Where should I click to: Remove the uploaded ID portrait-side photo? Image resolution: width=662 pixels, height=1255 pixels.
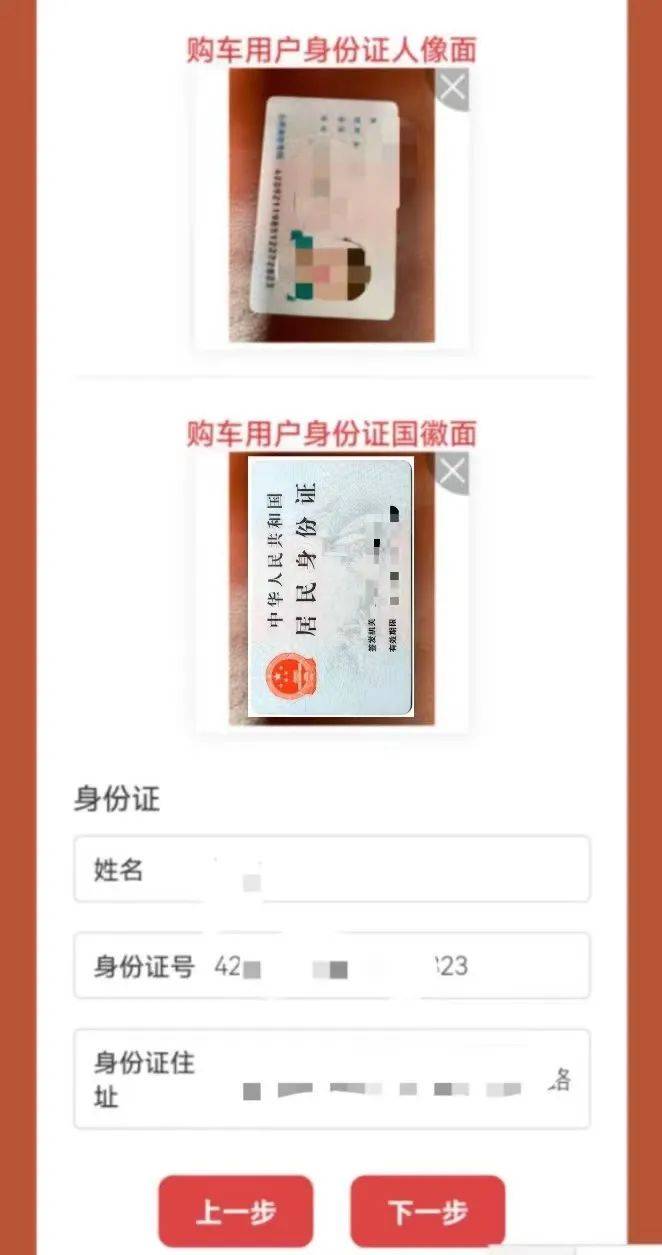point(452,89)
